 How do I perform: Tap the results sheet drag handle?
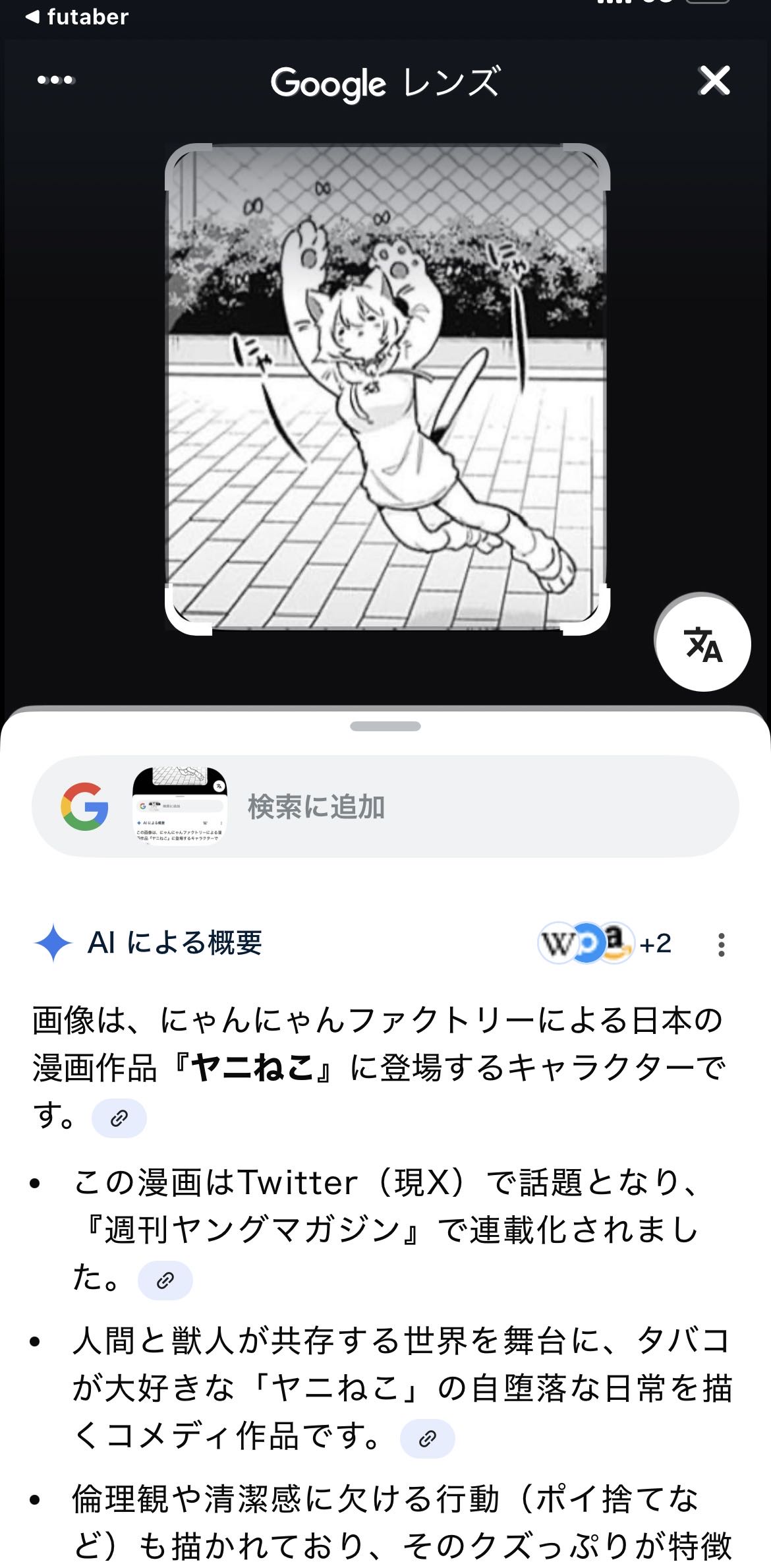[385, 726]
